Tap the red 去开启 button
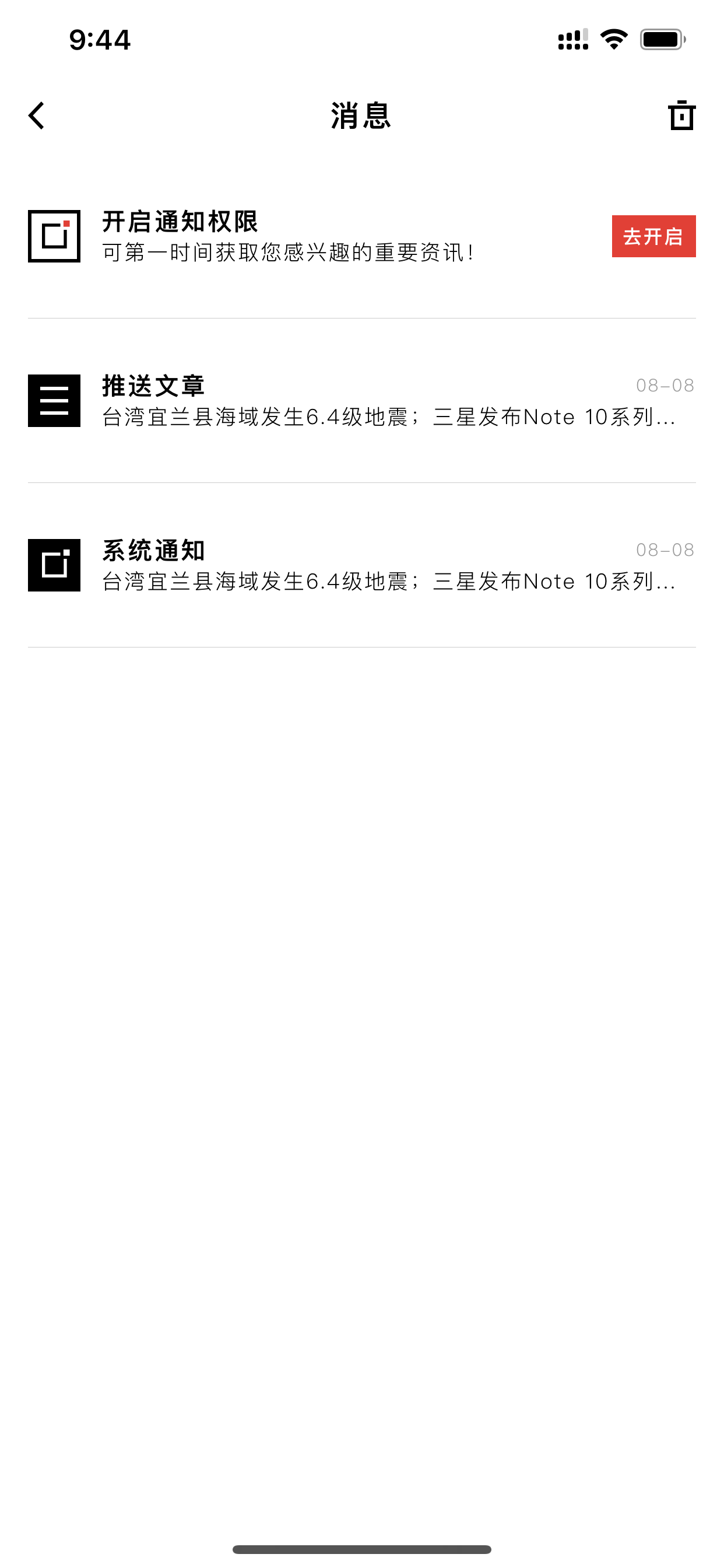Image resolution: width=724 pixels, height=1568 pixels. click(653, 236)
